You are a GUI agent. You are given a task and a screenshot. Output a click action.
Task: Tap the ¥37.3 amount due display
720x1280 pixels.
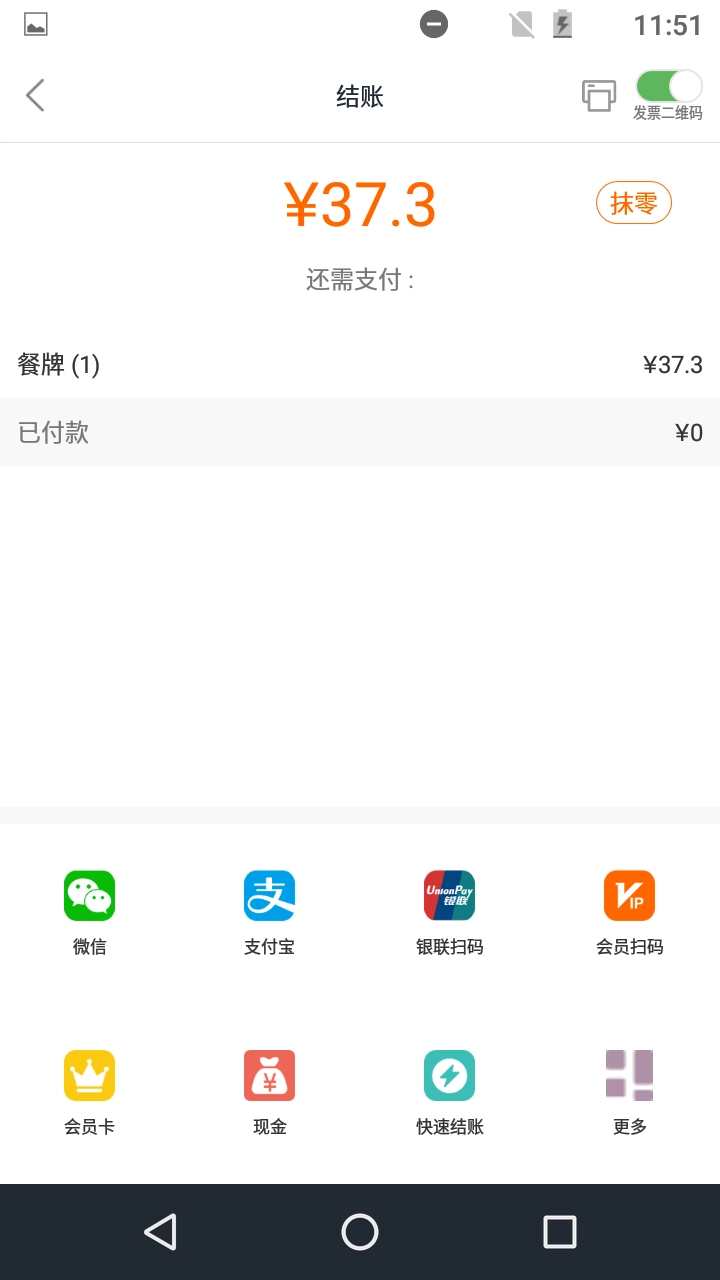pyautogui.click(x=360, y=204)
